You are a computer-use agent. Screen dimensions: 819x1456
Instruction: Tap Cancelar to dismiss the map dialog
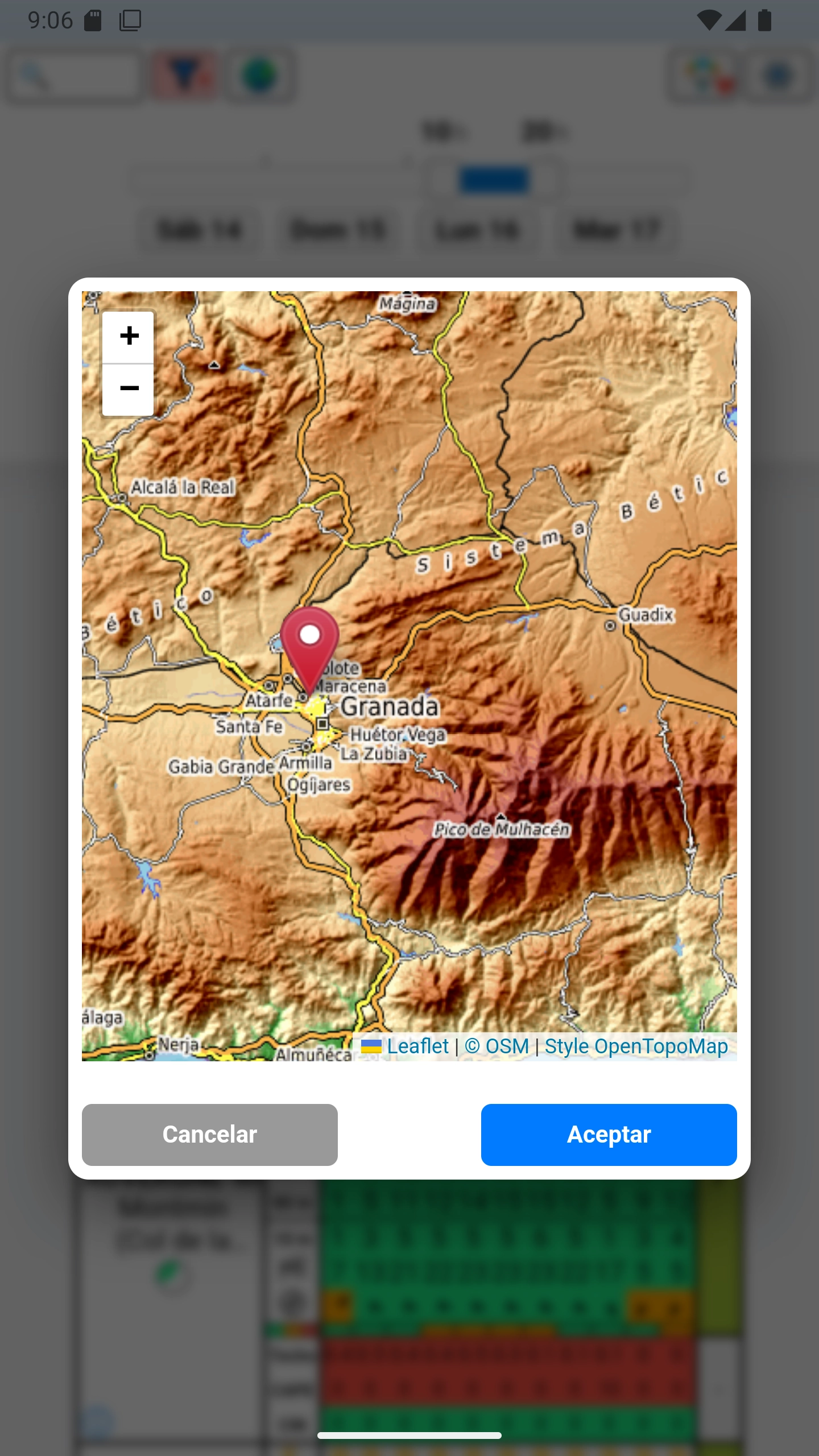209,1135
